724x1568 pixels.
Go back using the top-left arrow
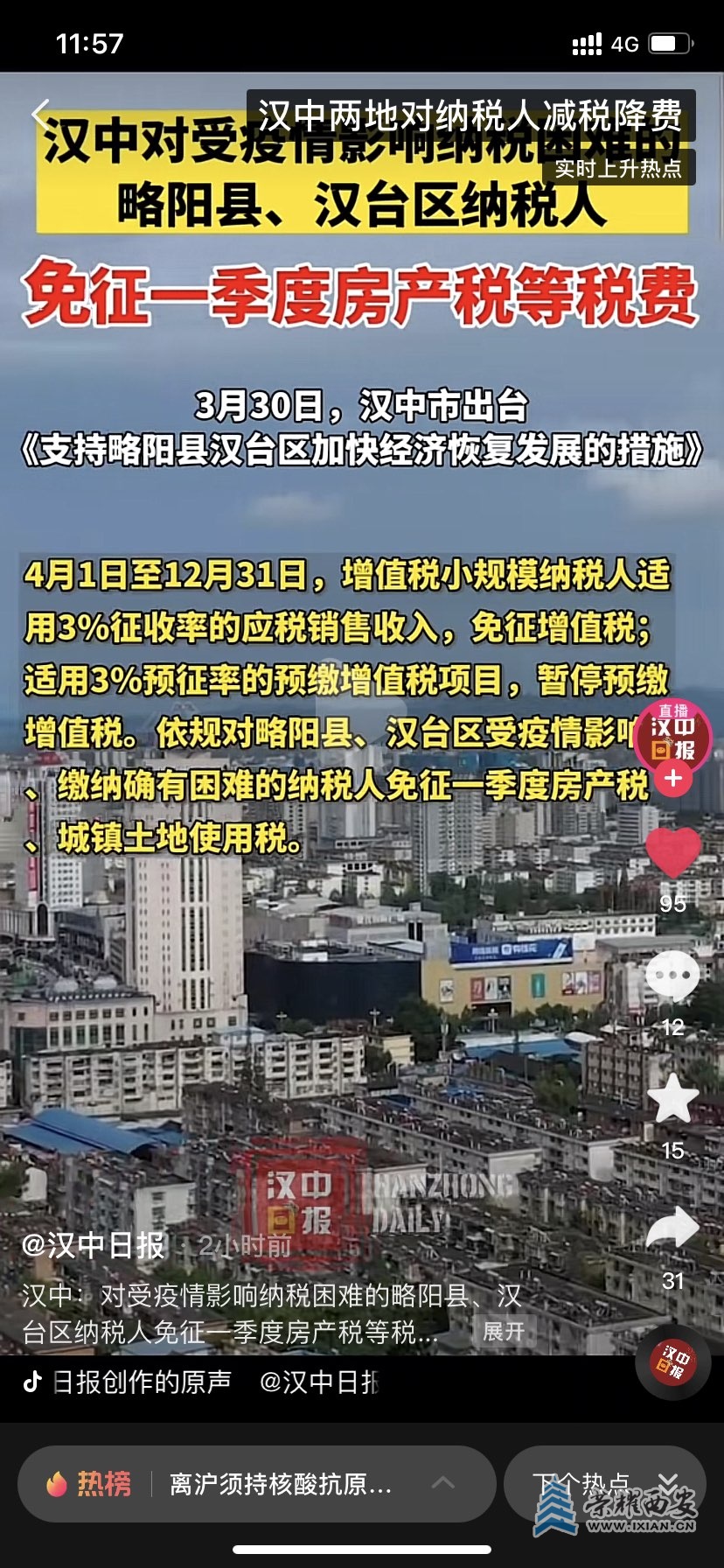[x=40, y=115]
